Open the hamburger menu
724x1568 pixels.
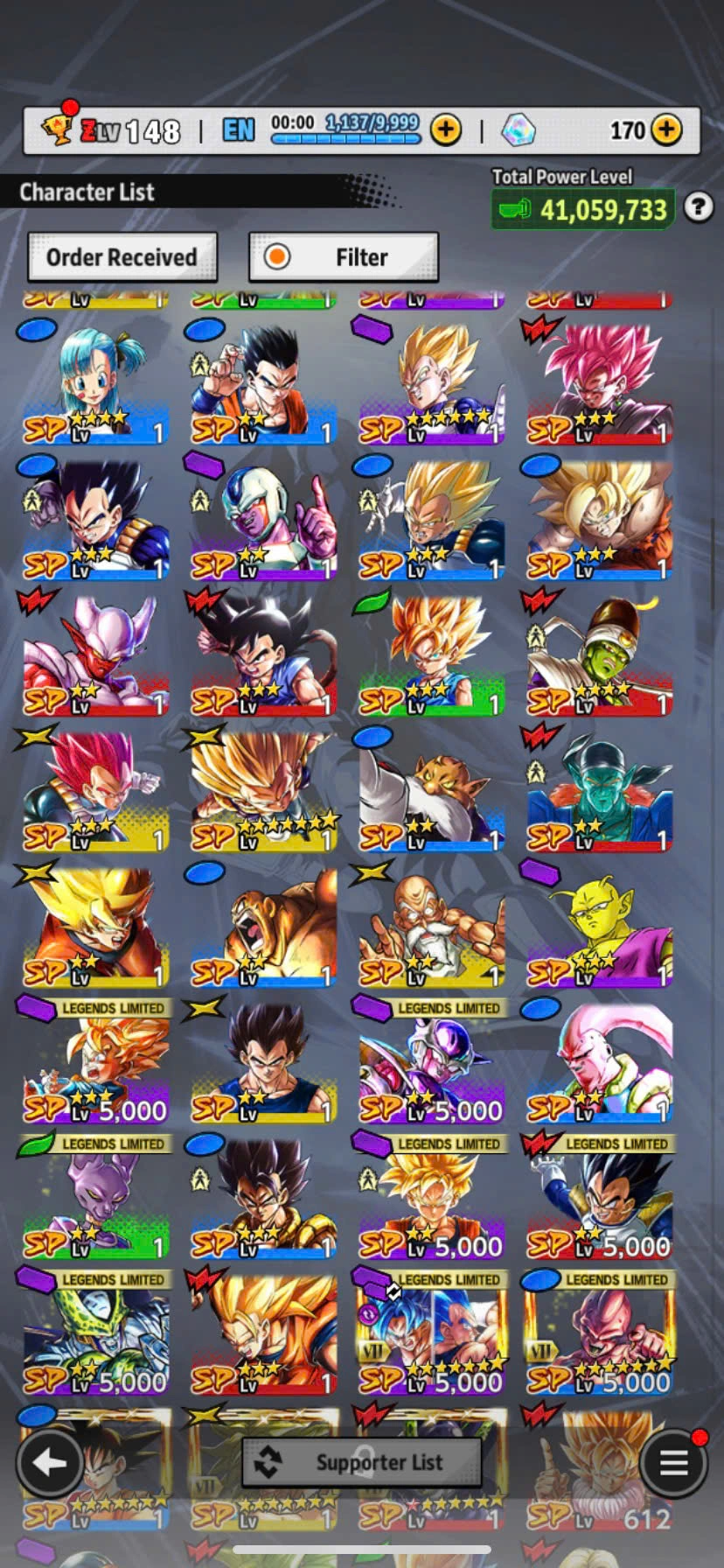pyautogui.click(x=672, y=1462)
